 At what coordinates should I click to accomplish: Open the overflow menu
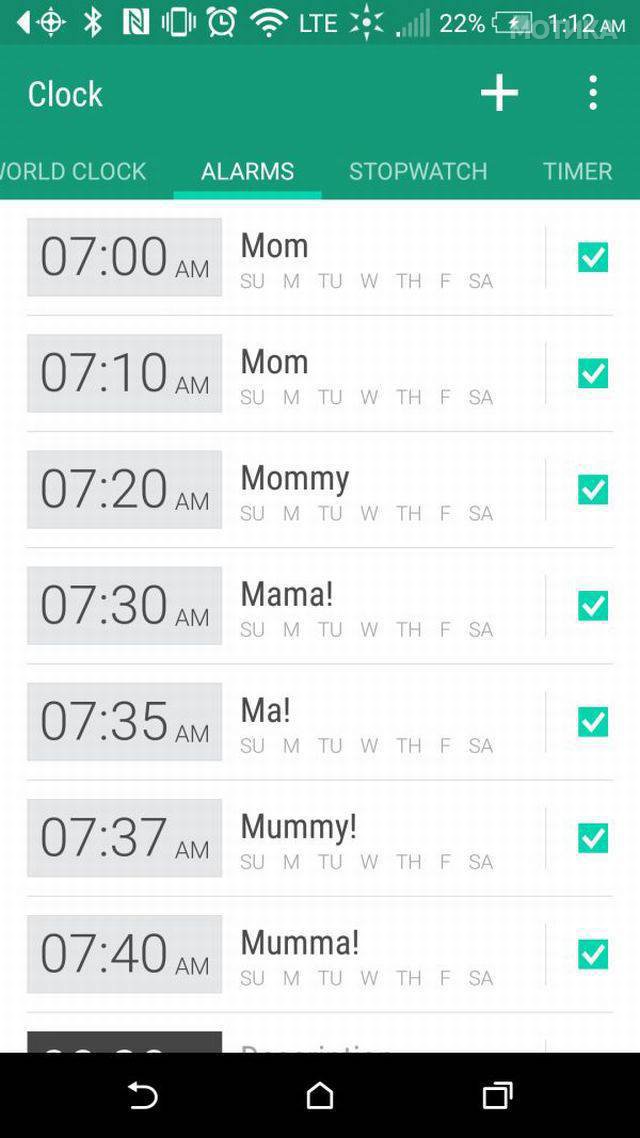click(593, 93)
